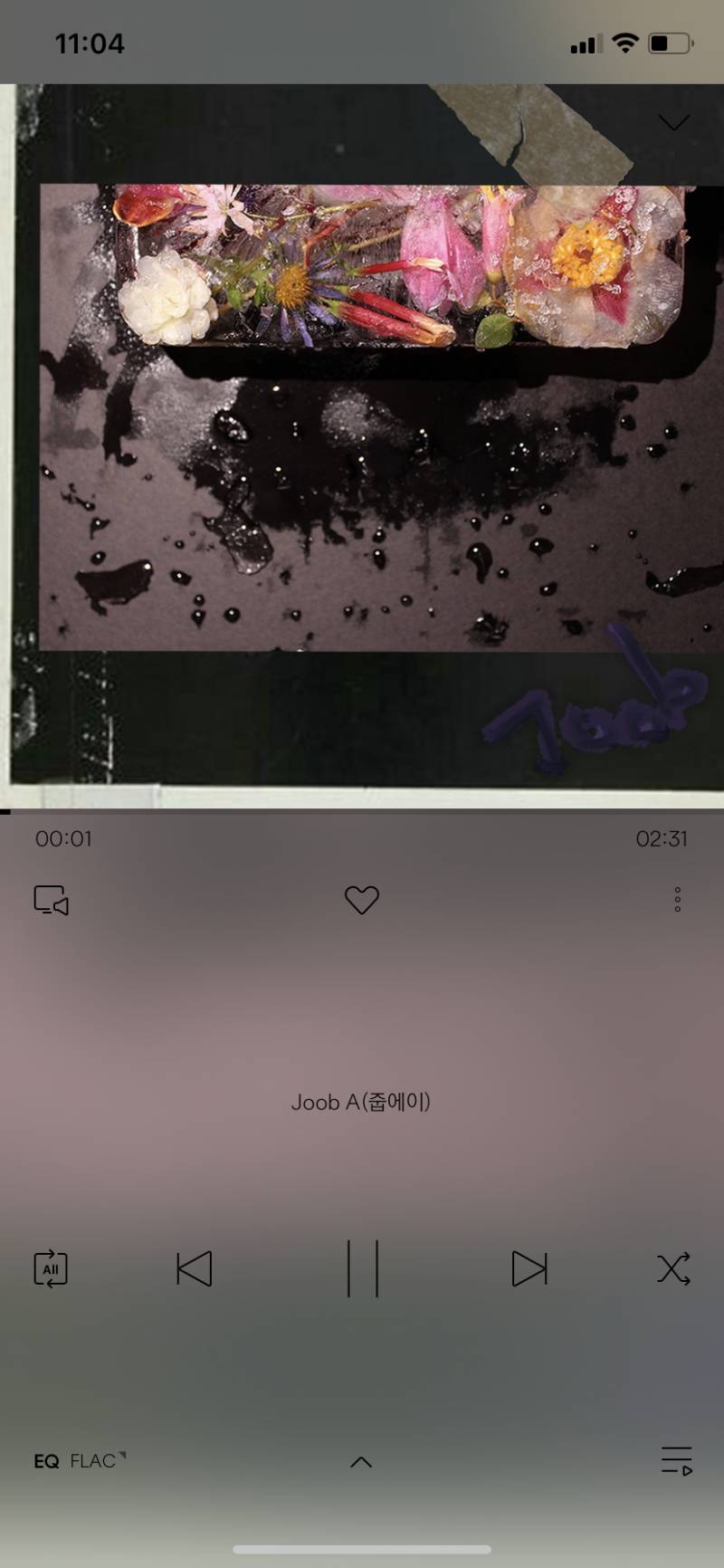
Task: Open the playback queue icon
Action: pos(674,1461)
